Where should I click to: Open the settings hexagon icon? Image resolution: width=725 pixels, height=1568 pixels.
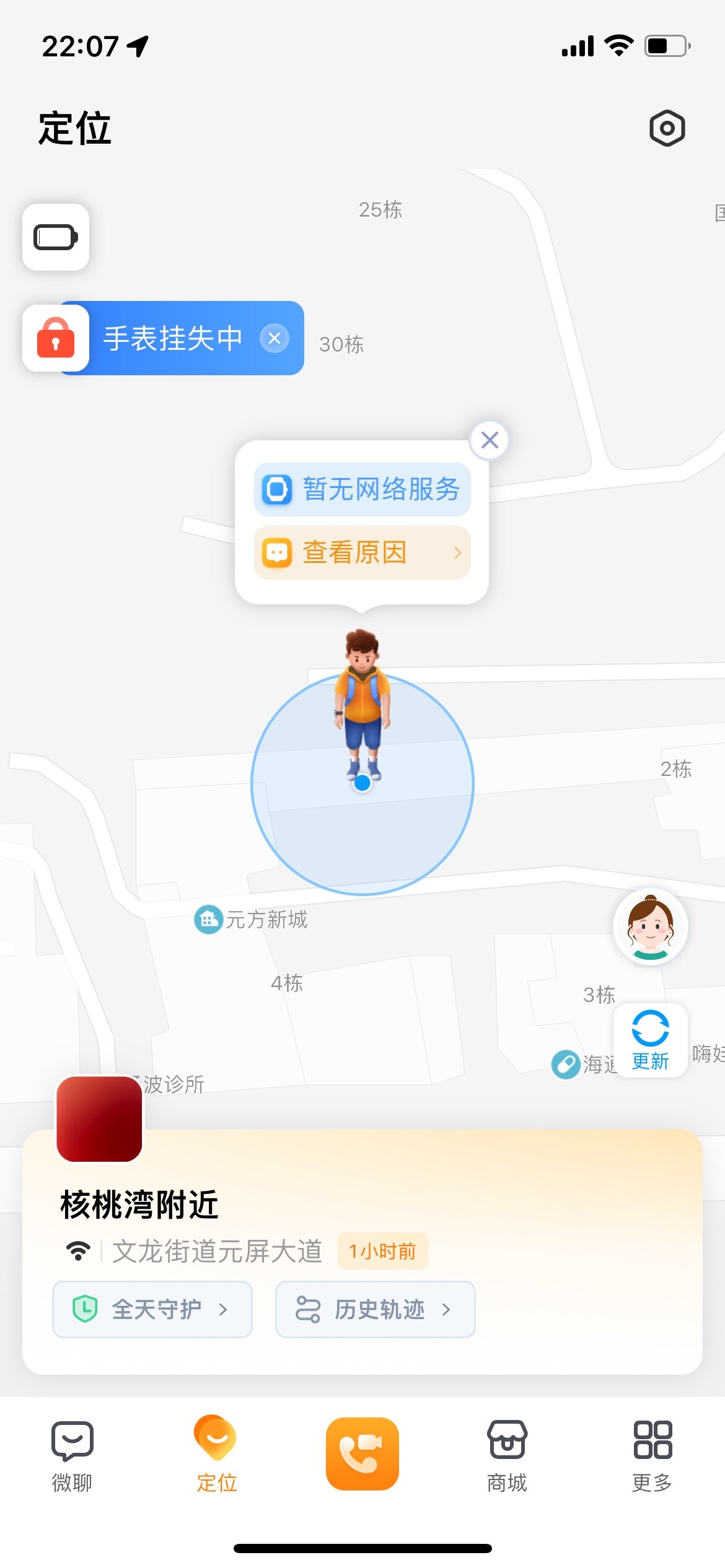pyautogui.click(x=667, y=128)
